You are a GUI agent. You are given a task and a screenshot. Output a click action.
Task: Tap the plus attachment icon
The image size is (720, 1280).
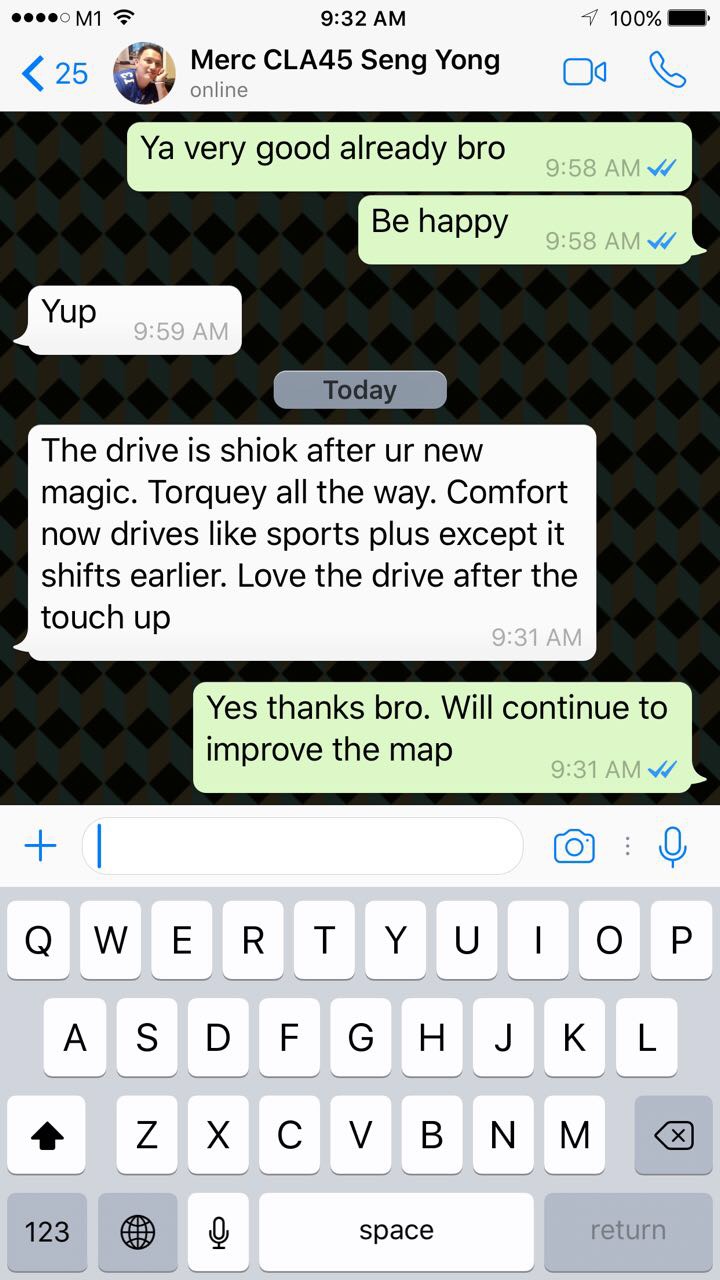pos(40,847)
